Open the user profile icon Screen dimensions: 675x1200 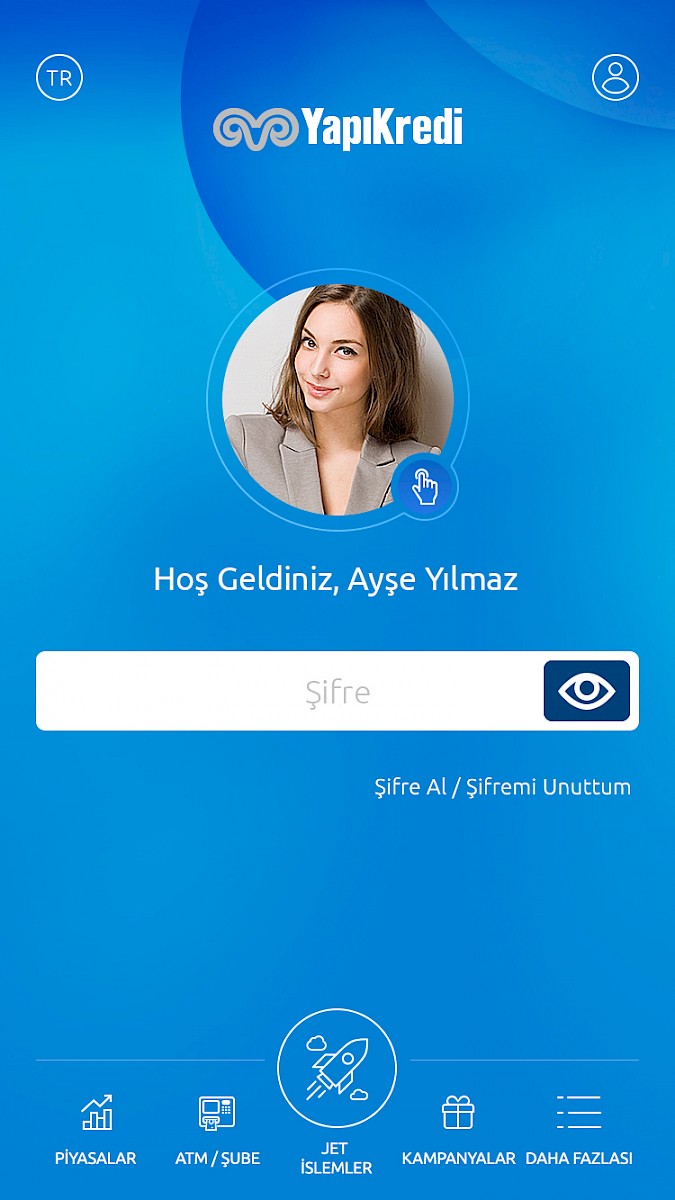[615, 77]
